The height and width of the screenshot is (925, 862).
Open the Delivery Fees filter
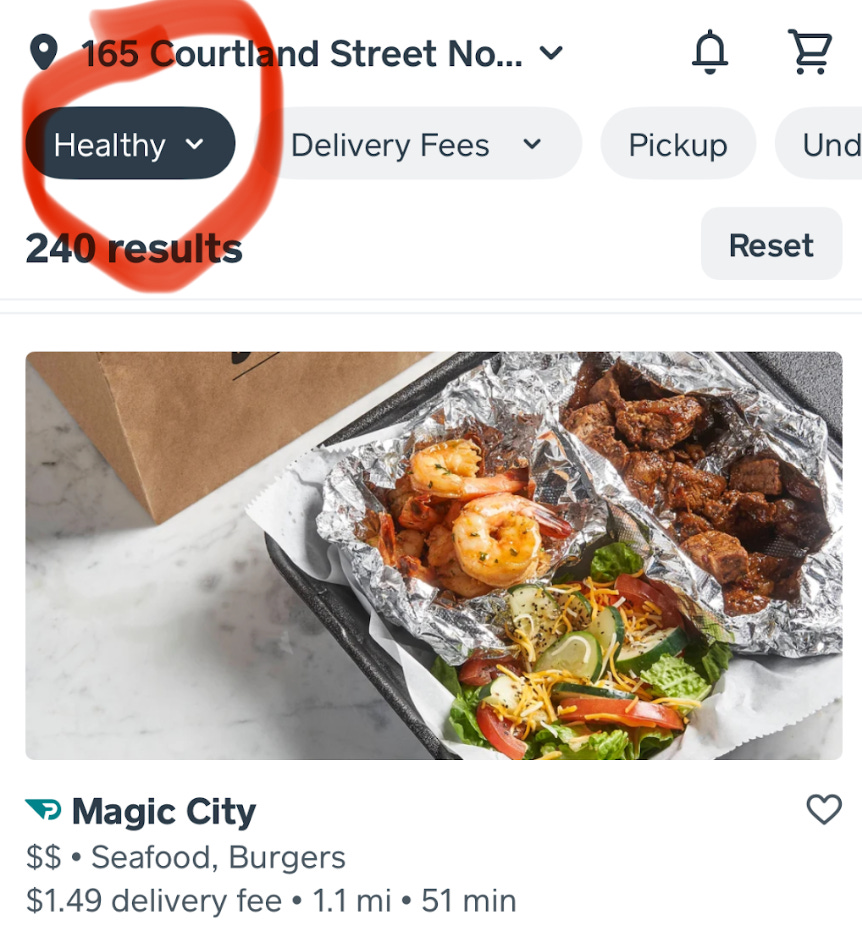pyautogui.click(x=416, y=145)
